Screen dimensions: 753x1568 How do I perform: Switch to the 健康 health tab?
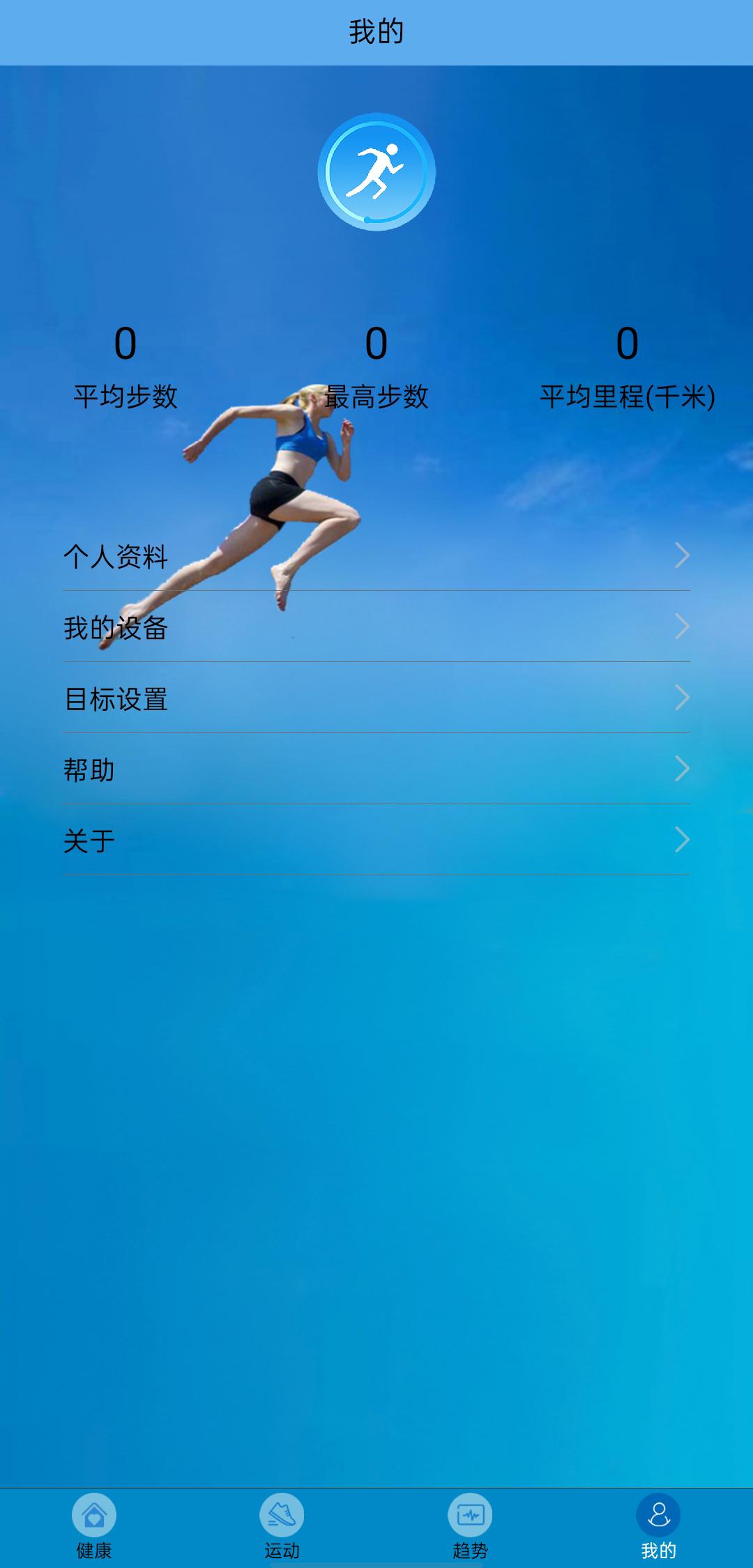(x=94, y=1526)
